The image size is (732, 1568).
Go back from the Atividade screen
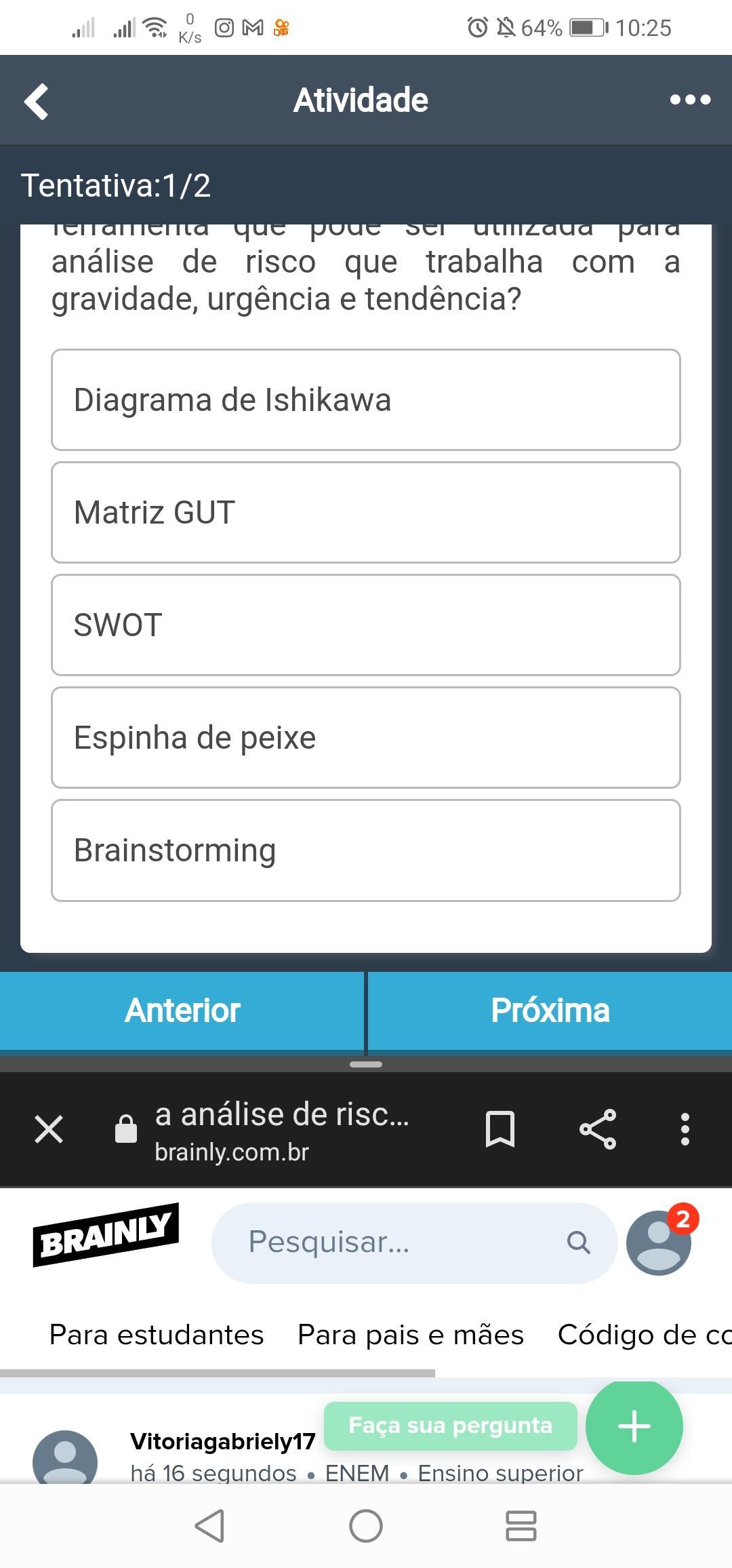pos(37,101)
